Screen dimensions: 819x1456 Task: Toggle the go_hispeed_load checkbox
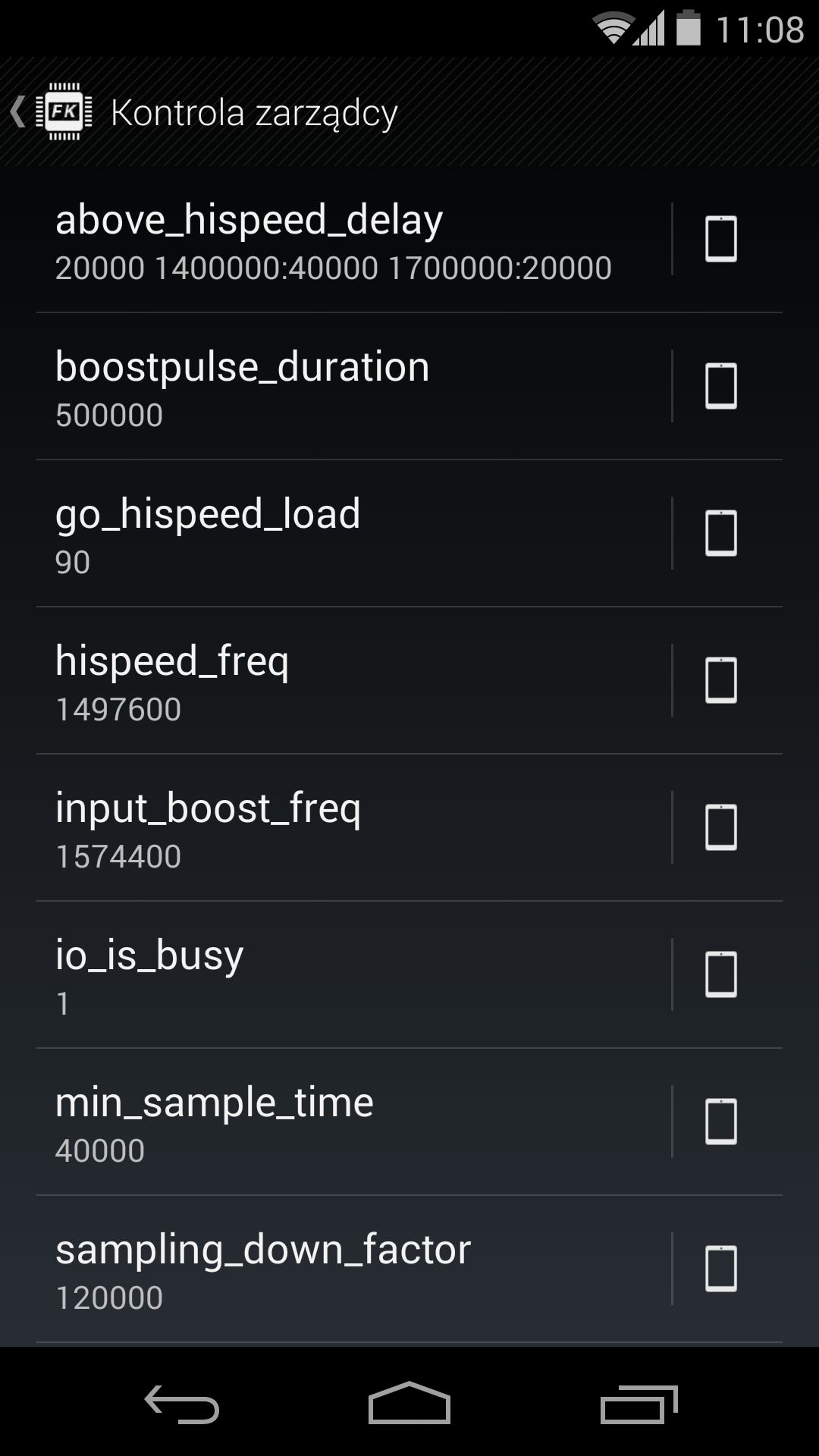tap(720, 533)
